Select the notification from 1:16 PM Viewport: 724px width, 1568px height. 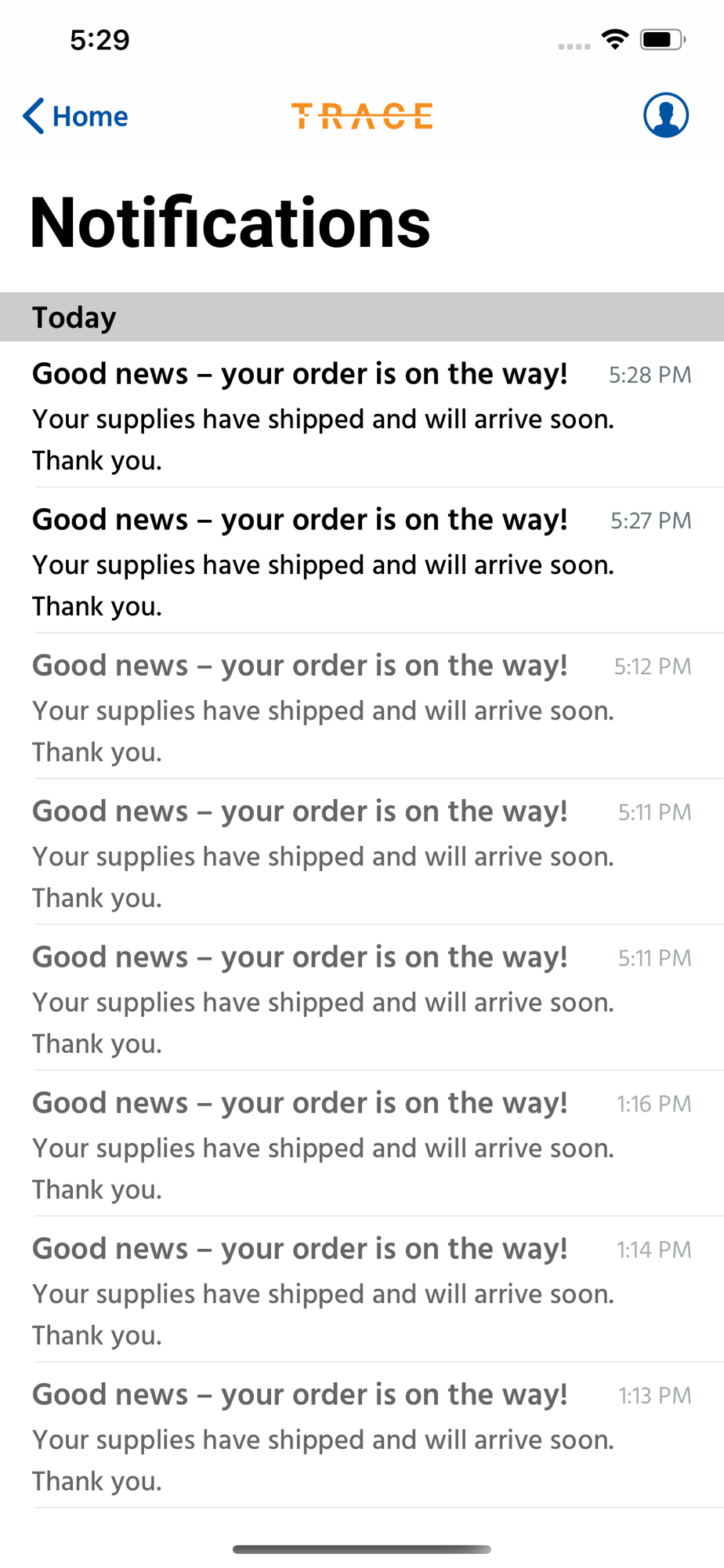coord(362,1144)
